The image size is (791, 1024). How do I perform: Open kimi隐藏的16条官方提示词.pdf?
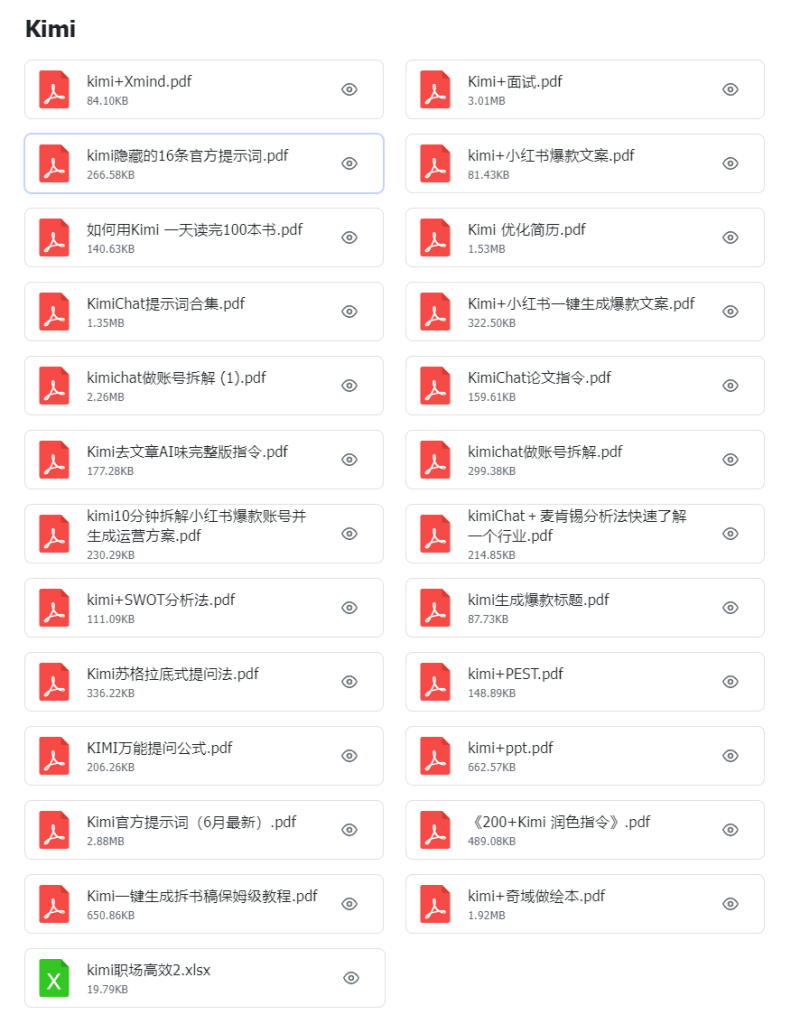(x=187, y=156)
